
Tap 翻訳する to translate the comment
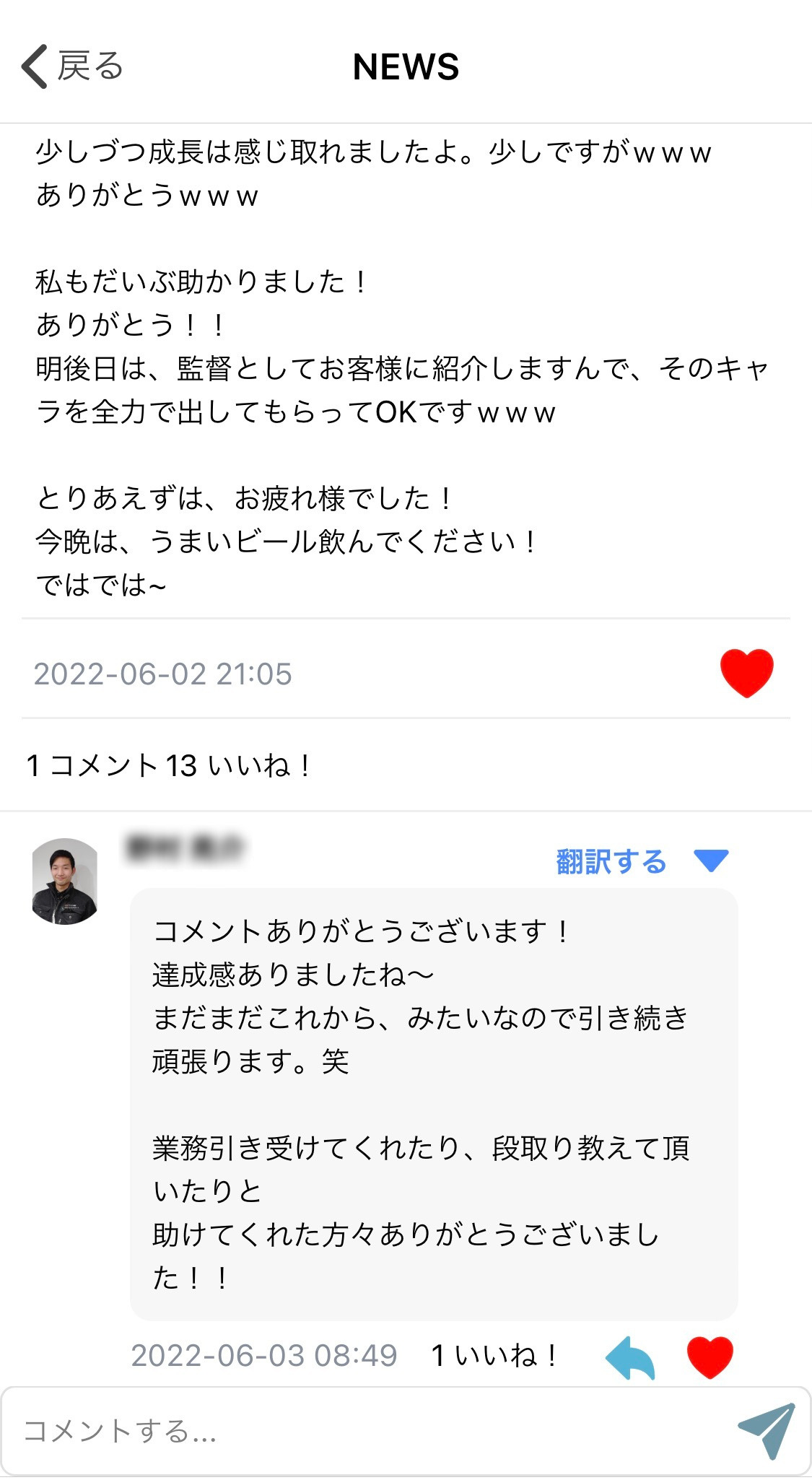pos(611,861)
